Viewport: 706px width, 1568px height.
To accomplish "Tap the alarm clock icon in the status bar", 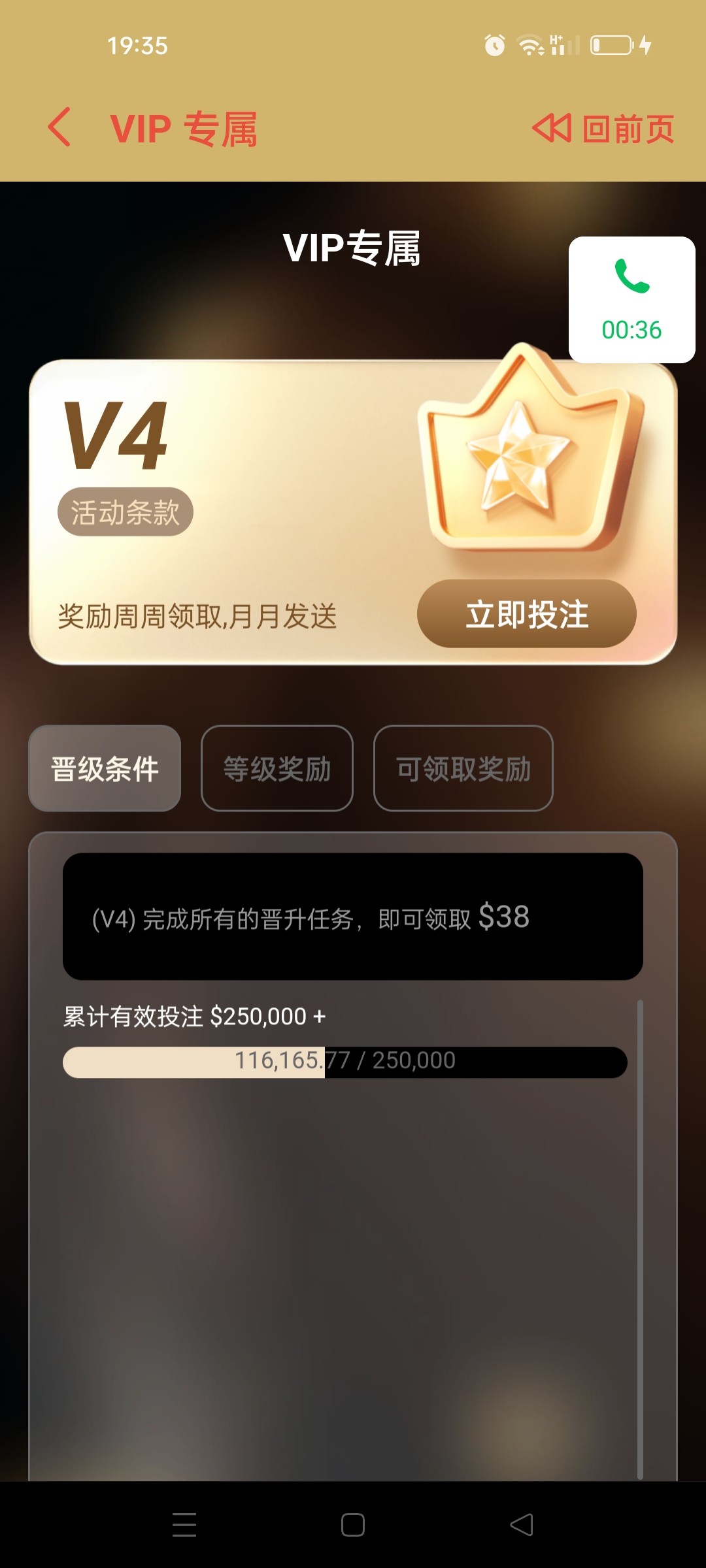I will [x=494, y=44].
